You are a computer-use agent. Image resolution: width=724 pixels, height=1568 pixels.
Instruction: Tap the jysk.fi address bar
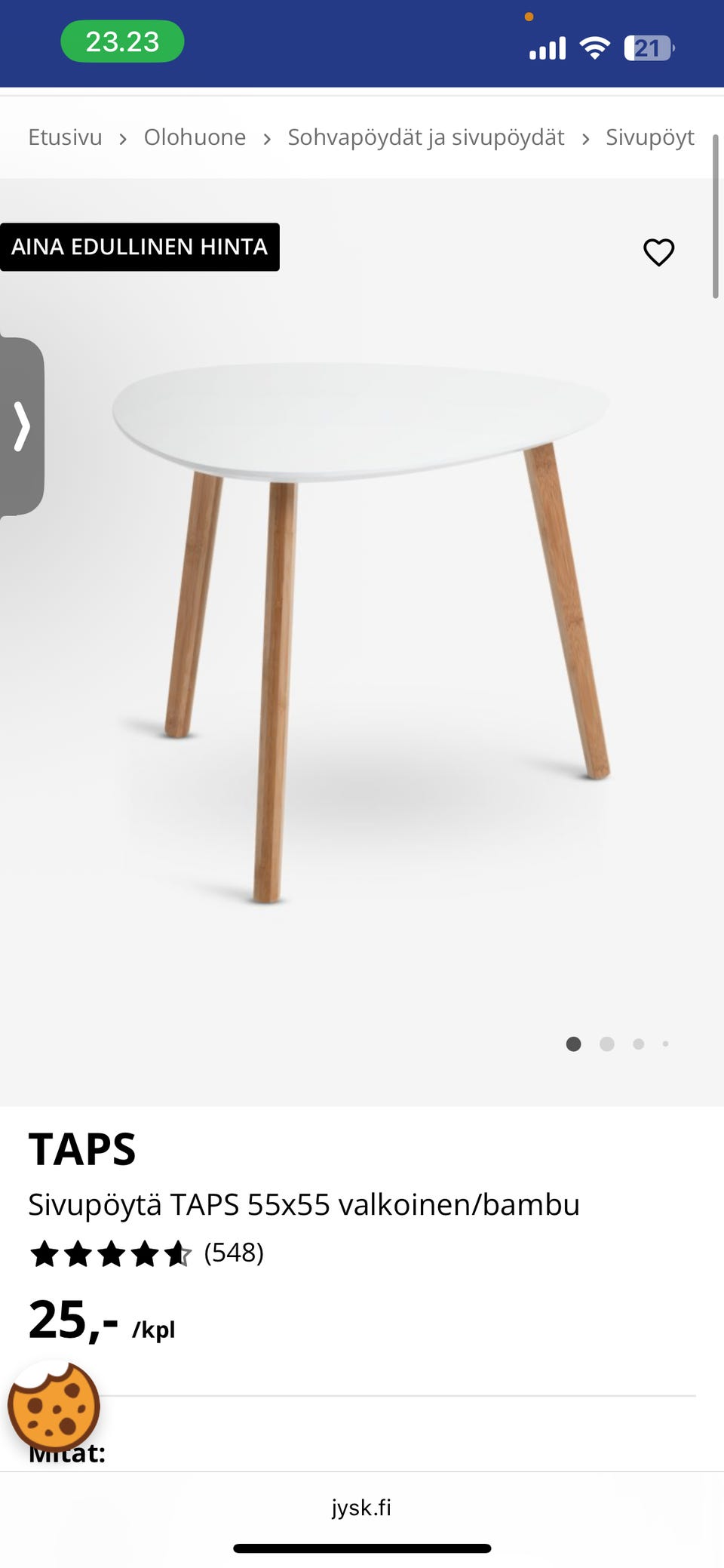pyautogui.click(x=361, y=1507)
